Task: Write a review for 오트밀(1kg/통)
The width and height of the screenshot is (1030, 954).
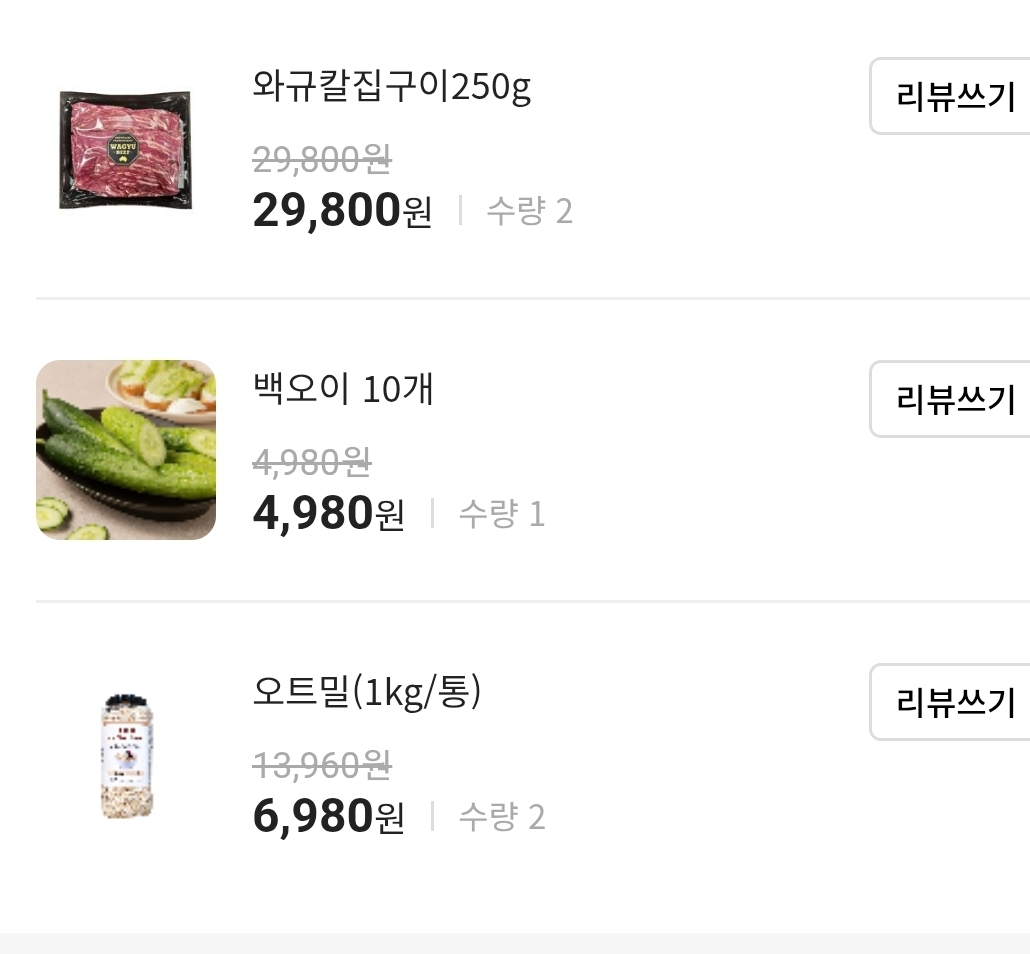Action: point(952,702)
